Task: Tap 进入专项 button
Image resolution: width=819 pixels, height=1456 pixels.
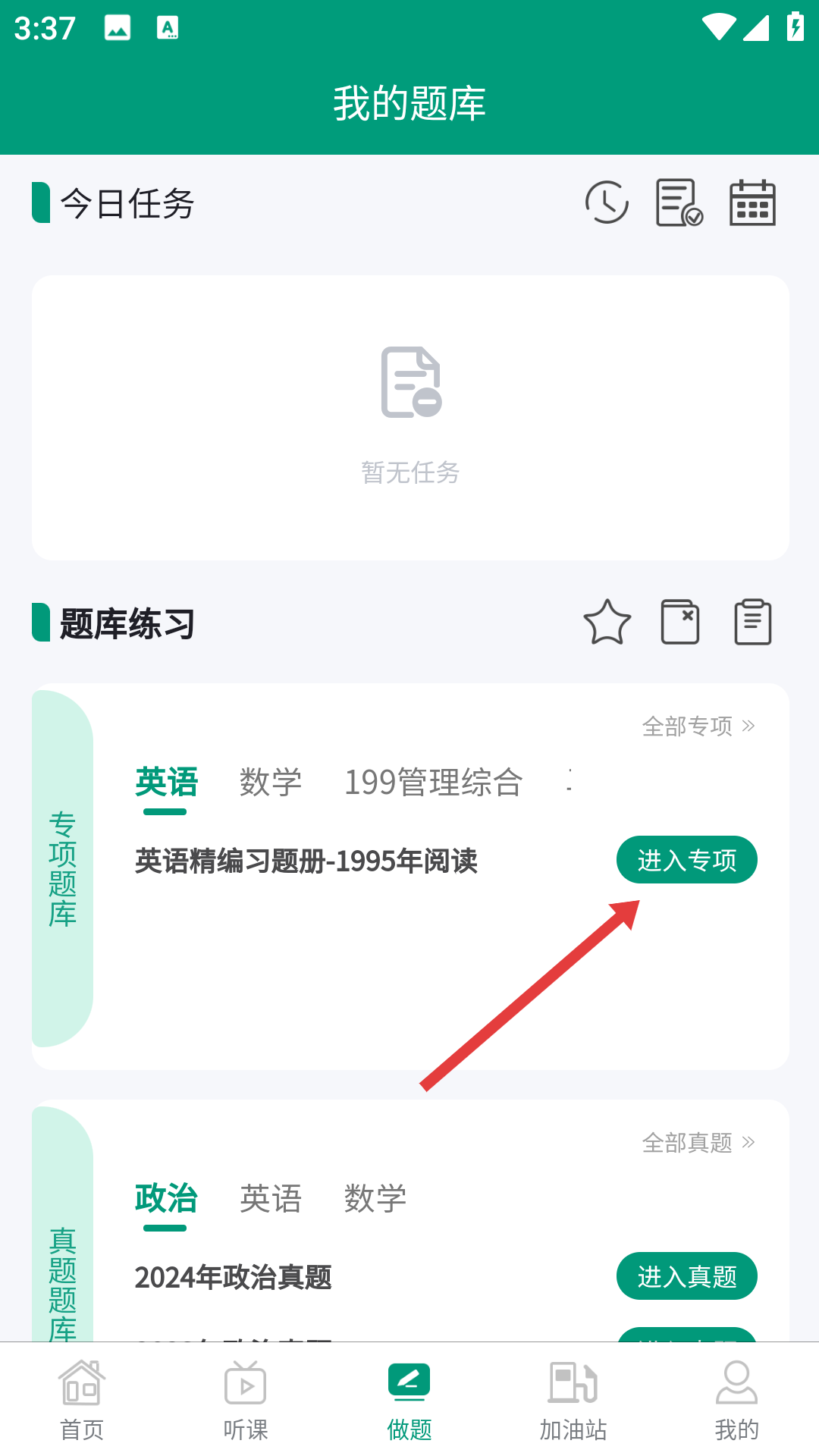Action: (686, 860)
